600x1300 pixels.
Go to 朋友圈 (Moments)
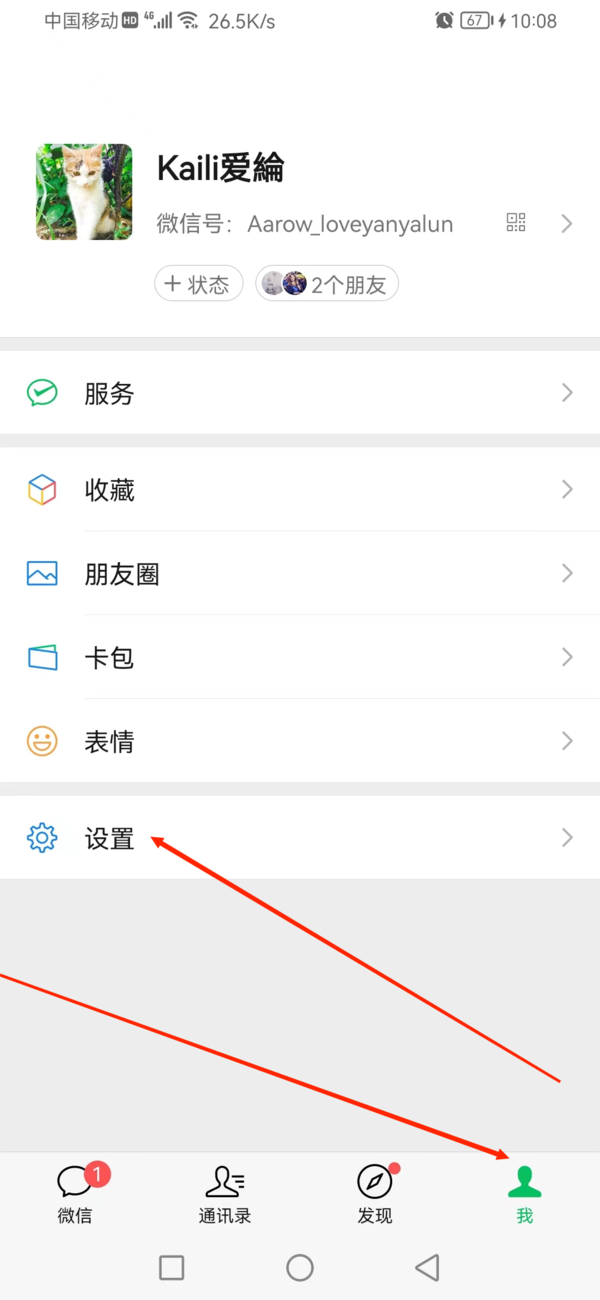click(x=300, y=574)
